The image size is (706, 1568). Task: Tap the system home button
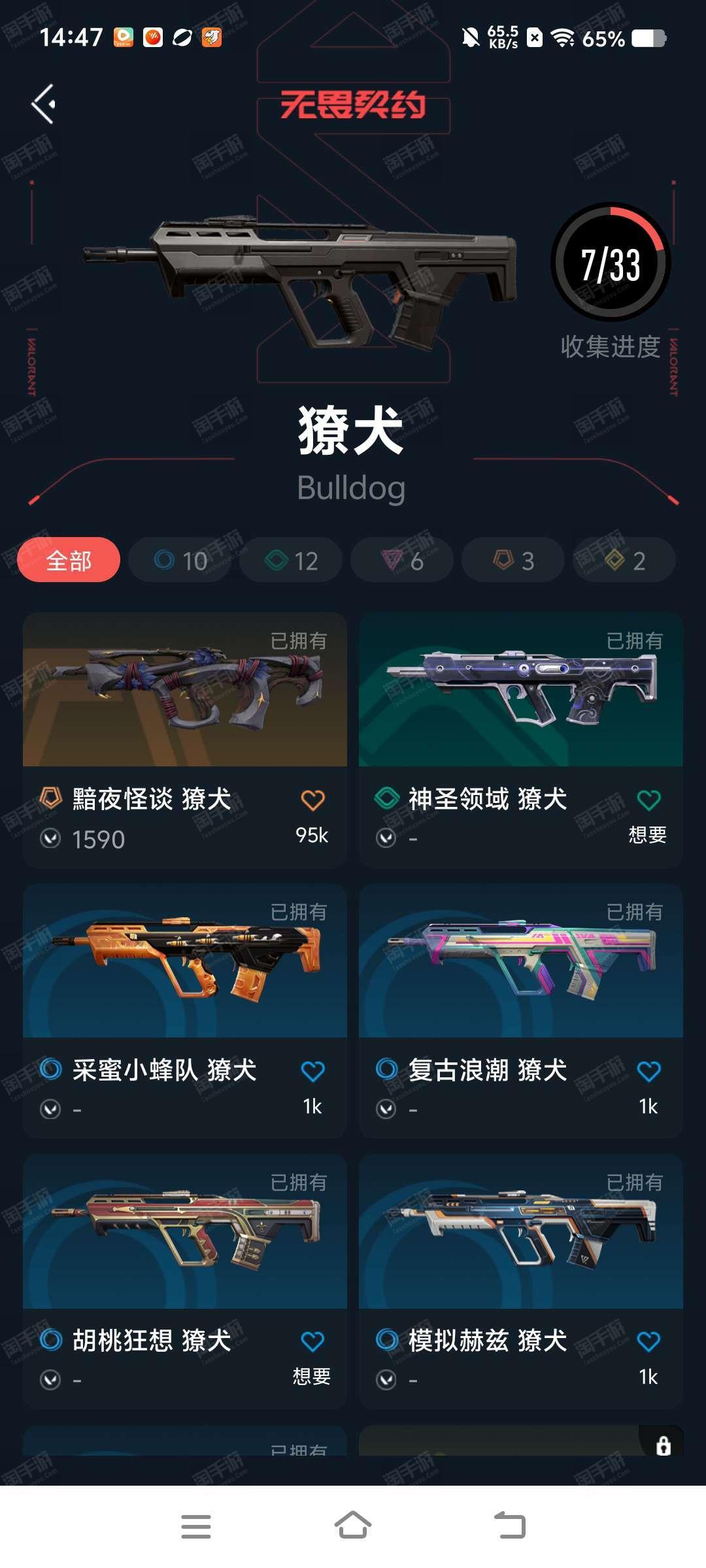353,1526
